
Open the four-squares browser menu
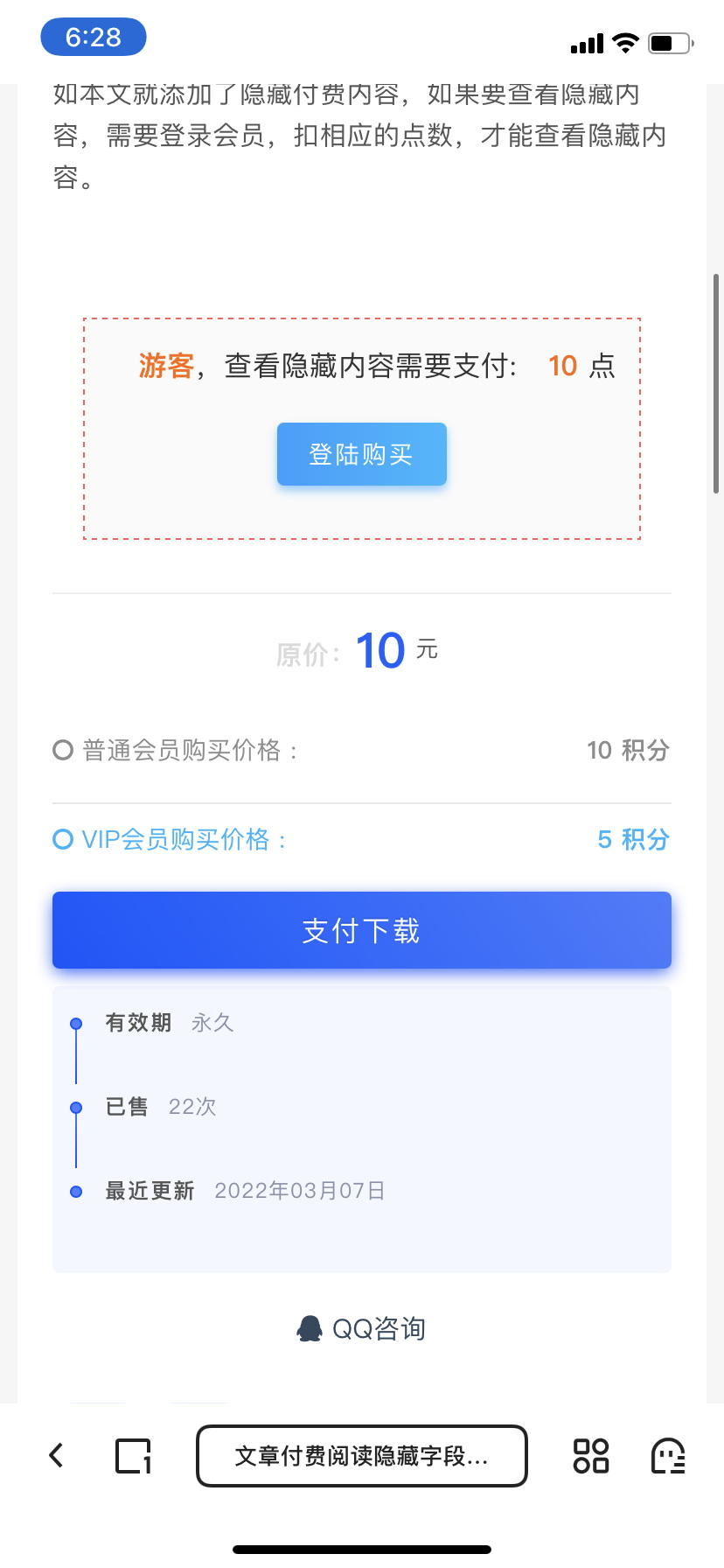[591, 1456]
